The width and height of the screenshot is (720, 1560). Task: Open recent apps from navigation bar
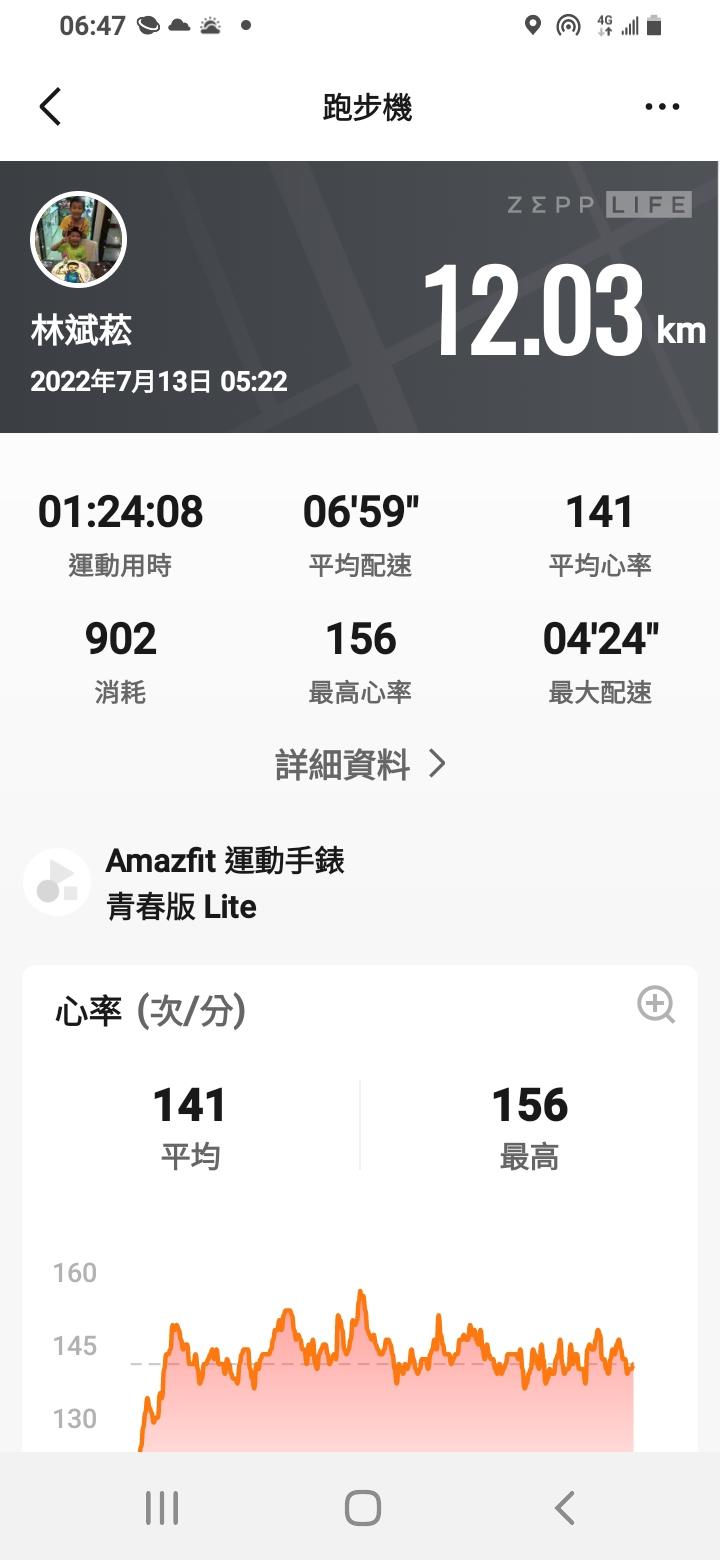[162, 1507]
